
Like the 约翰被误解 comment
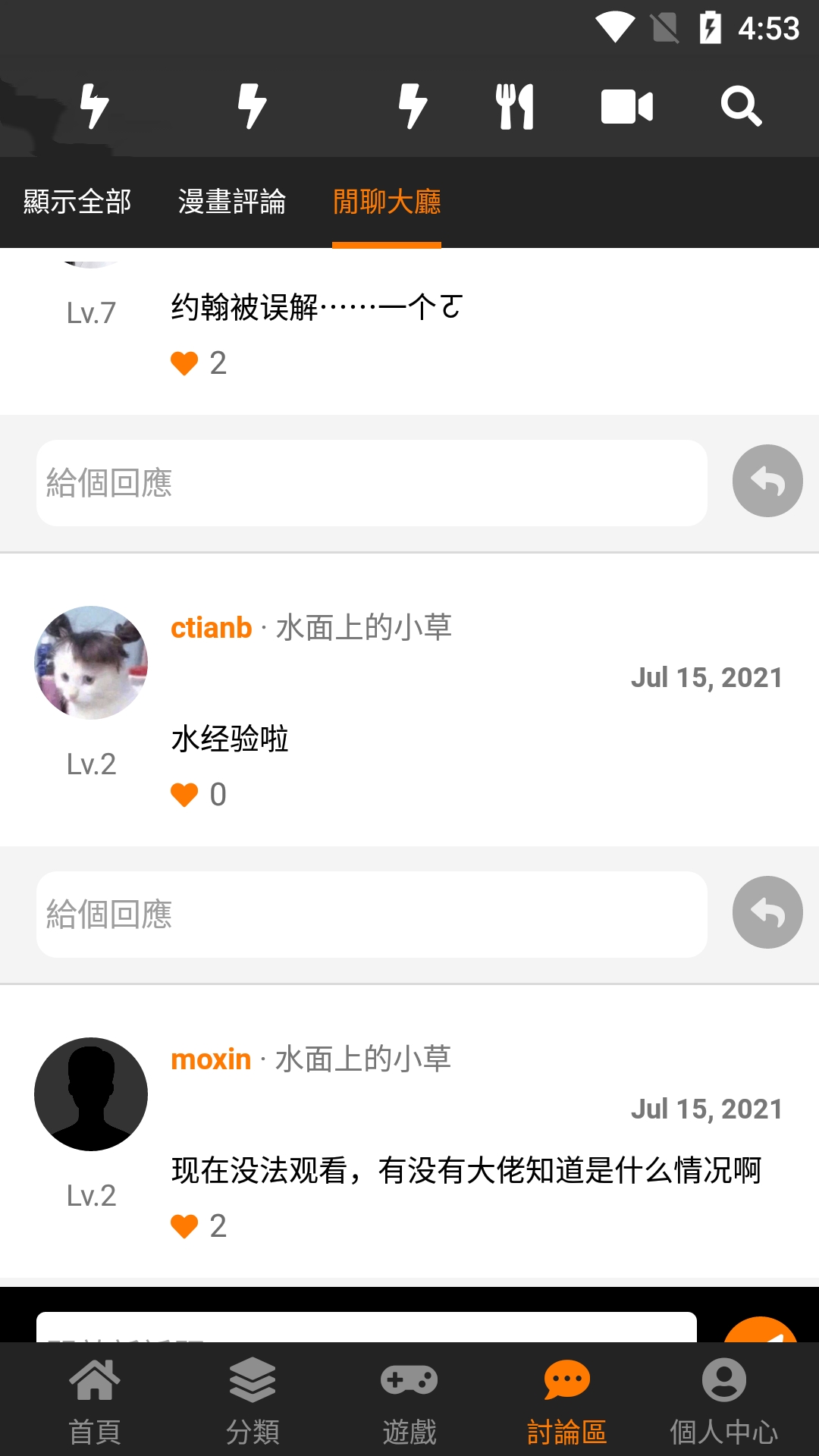click(x=184, y=362)
